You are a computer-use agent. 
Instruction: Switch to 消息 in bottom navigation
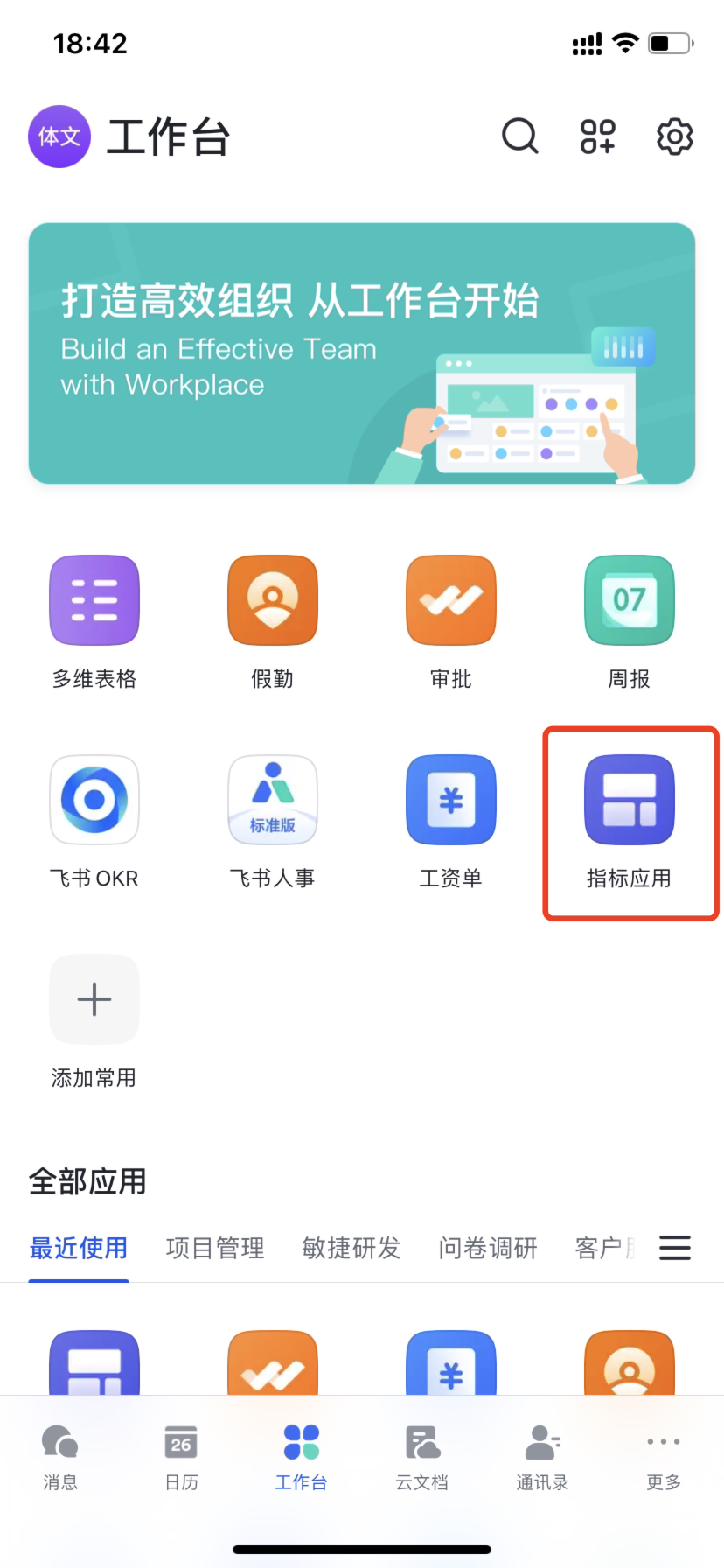coord(59,1455)
